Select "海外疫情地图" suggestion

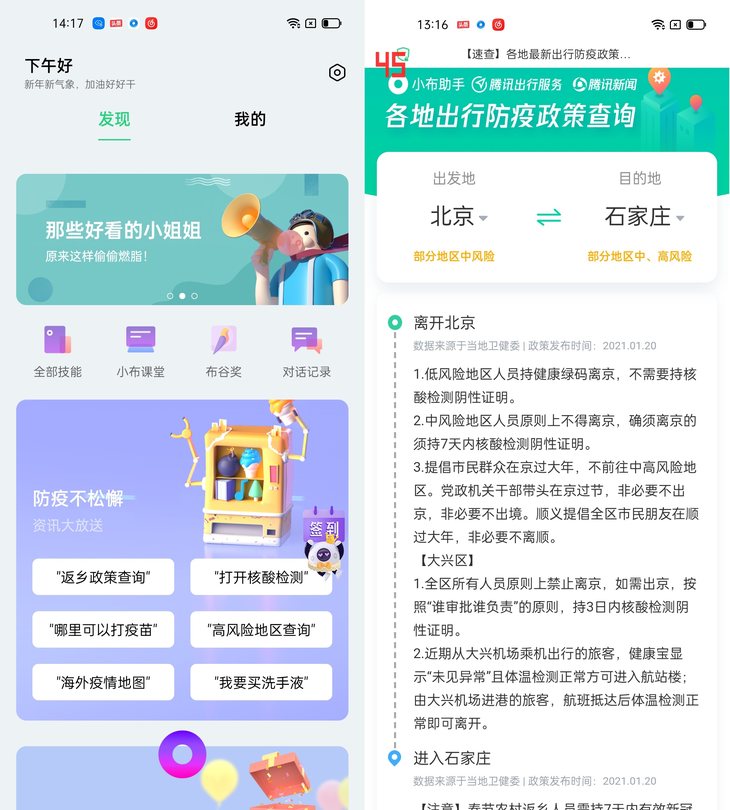point(103,683)
